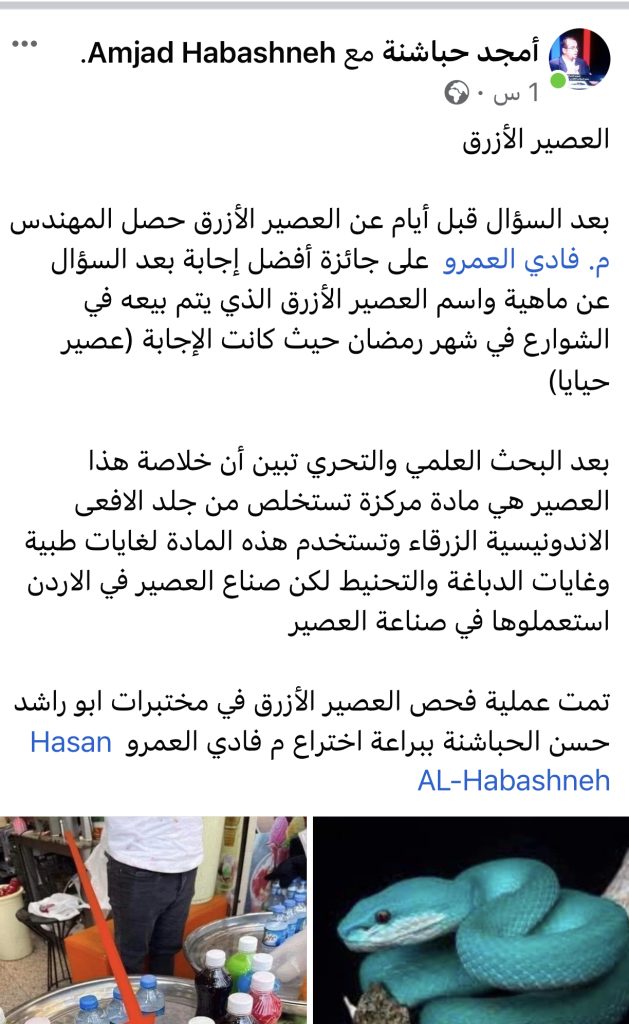629x1024 pixels.
Task: View the blue snake photo
Action: pos(471,920)
